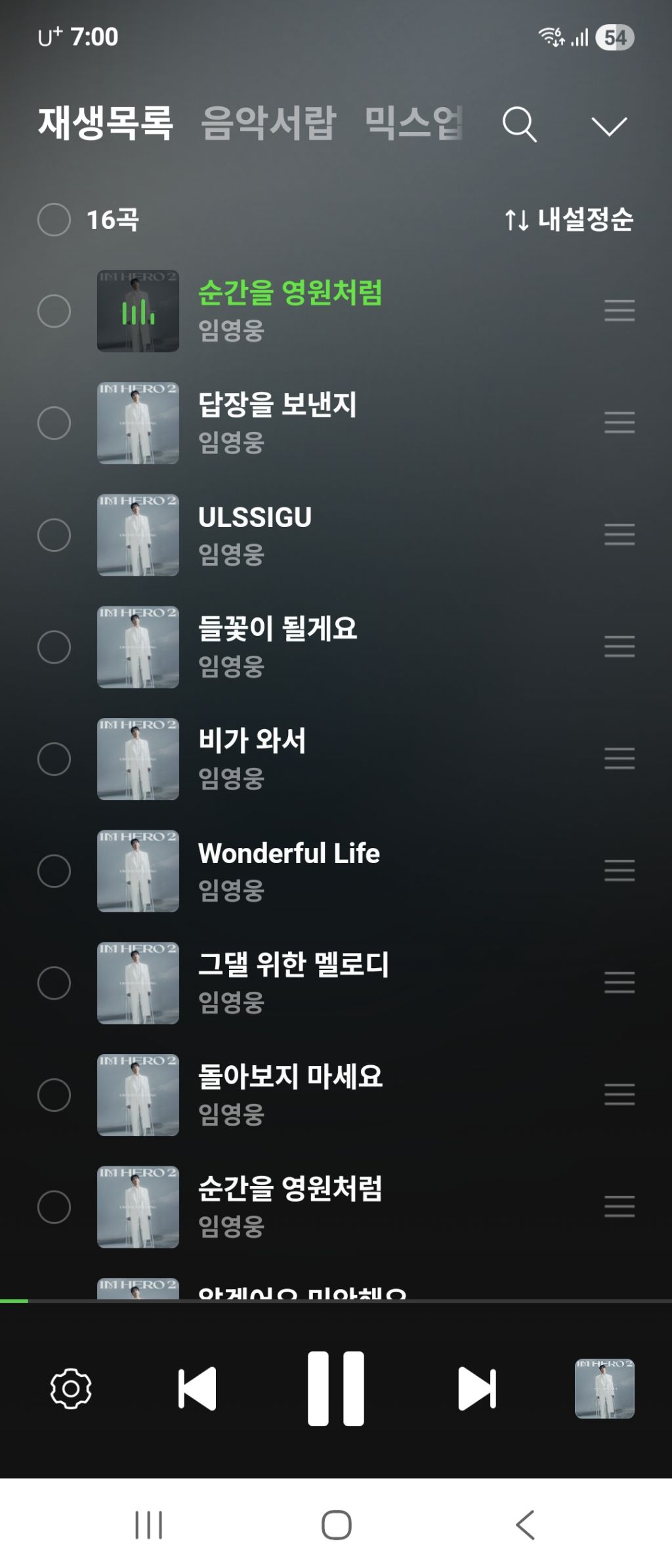The image size is (672, 1568).
Task: Tap reorder handle for Wonderful Life
Action: pos(619,871)
